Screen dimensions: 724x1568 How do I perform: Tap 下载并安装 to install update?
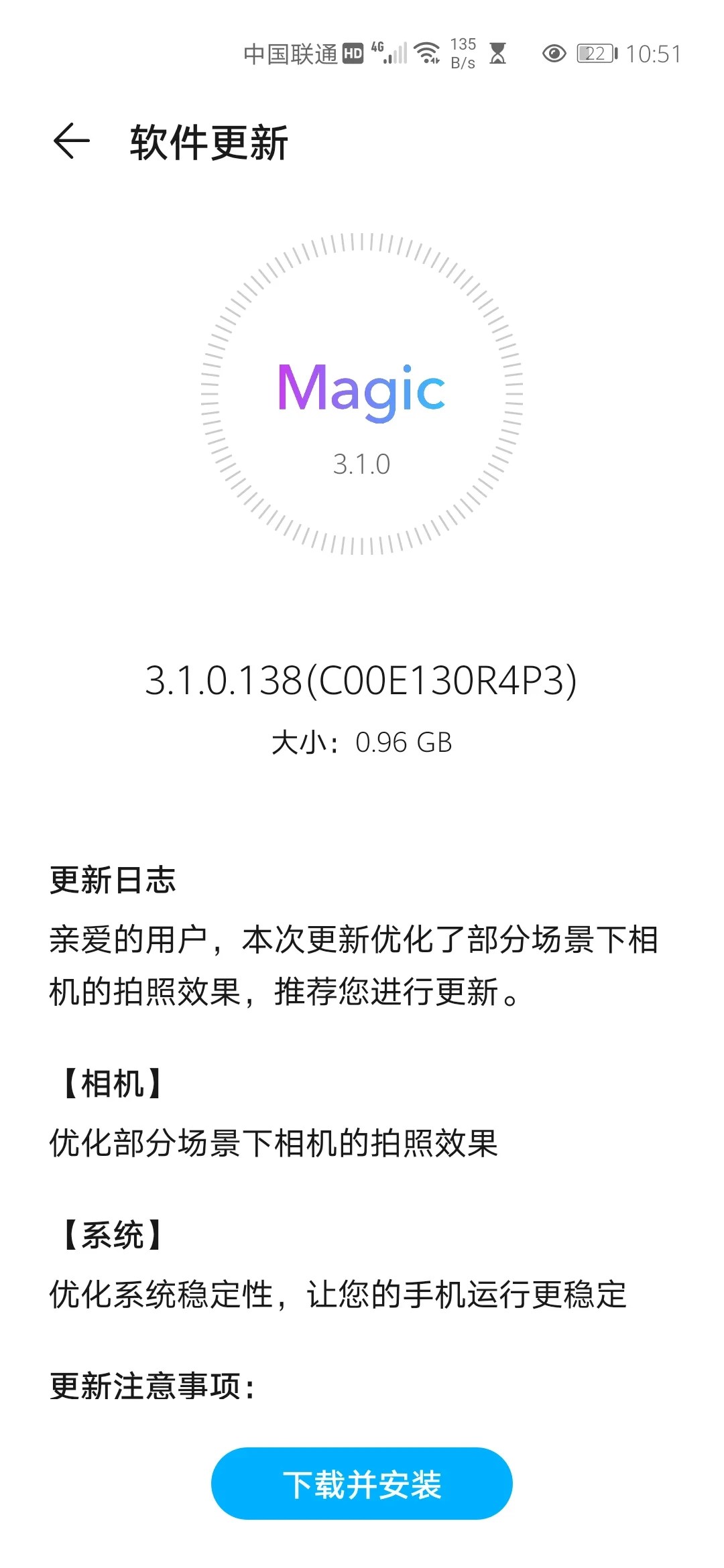[x=362, y=1484]
